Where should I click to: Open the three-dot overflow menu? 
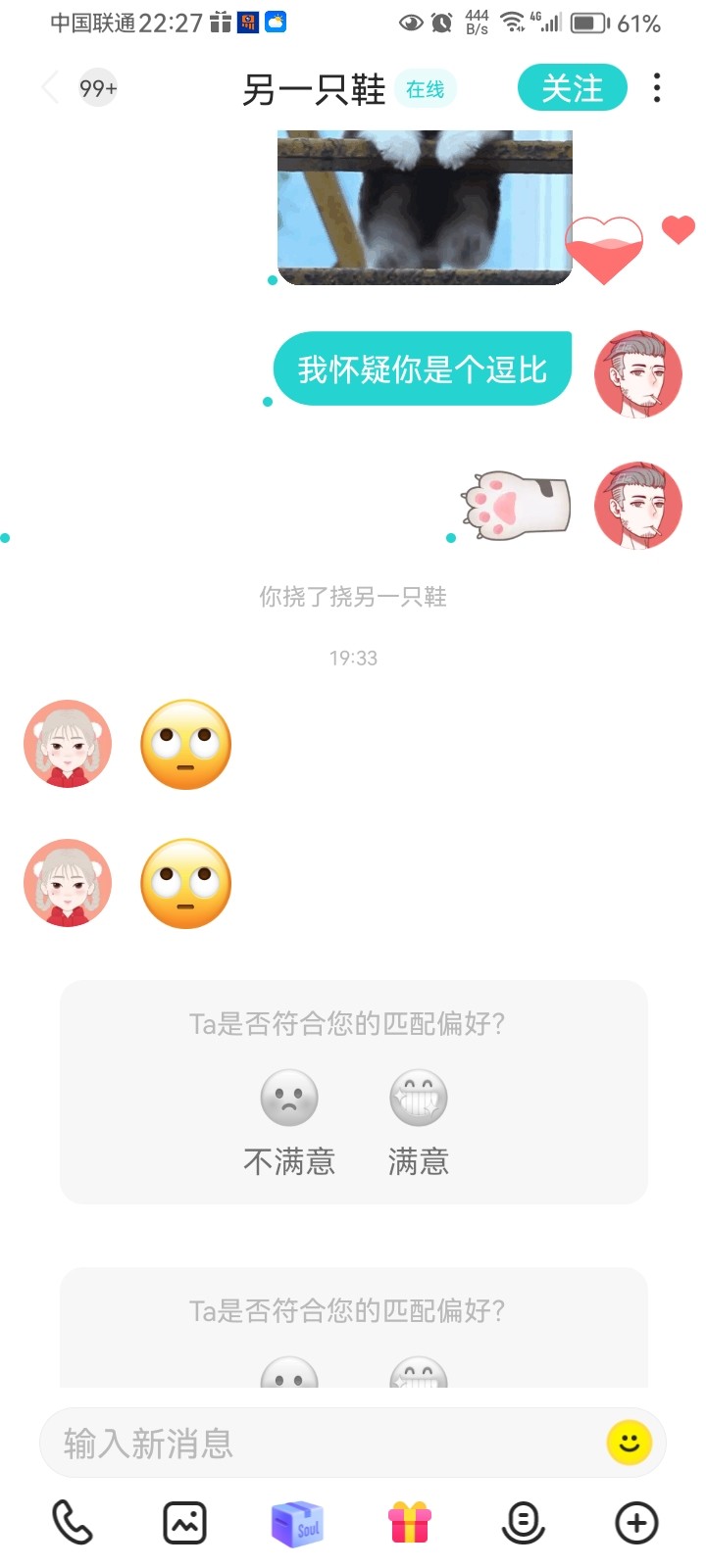(x=657, y=88)
